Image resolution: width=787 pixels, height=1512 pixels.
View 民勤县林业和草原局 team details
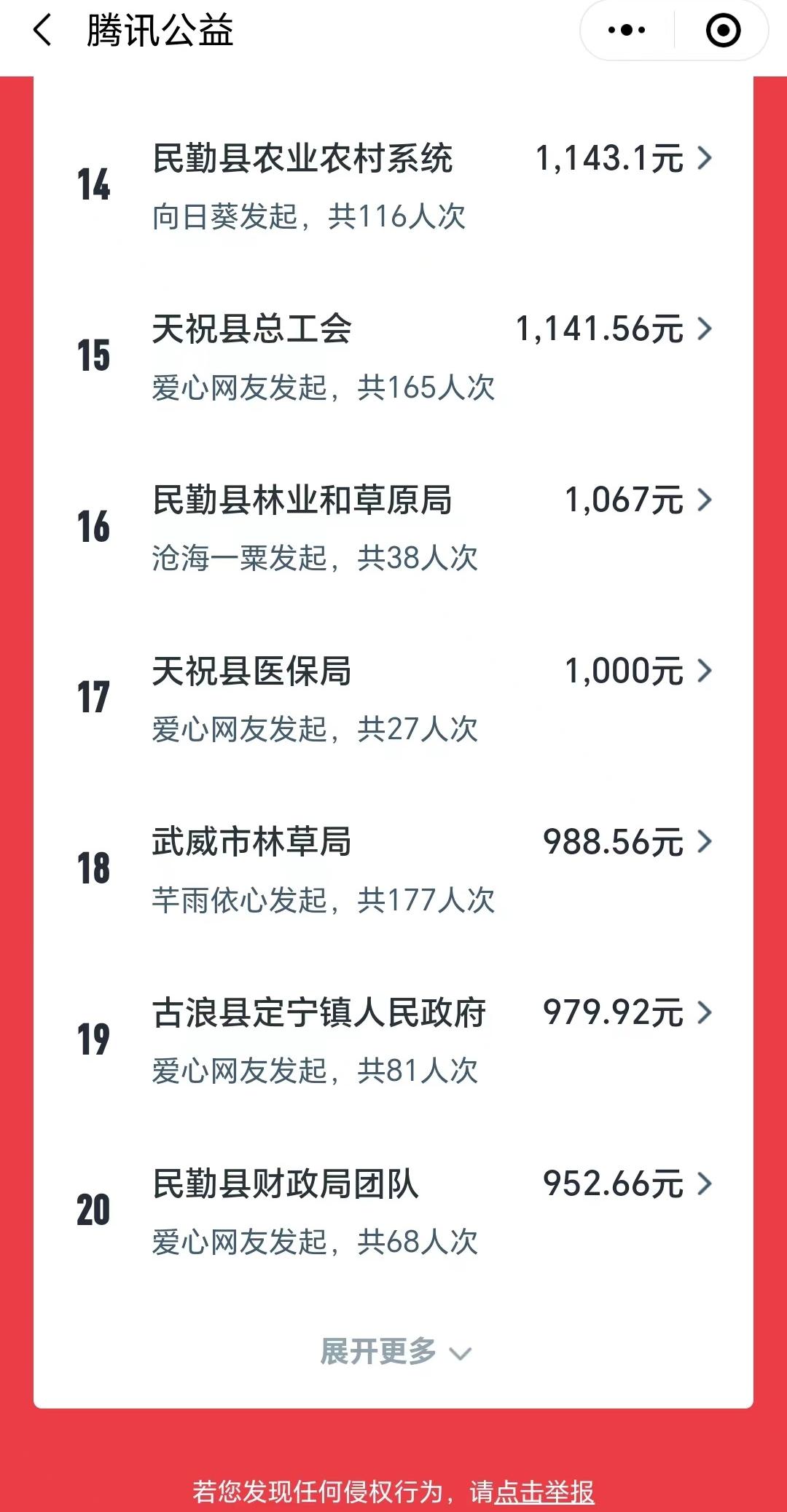click(393, 528)
